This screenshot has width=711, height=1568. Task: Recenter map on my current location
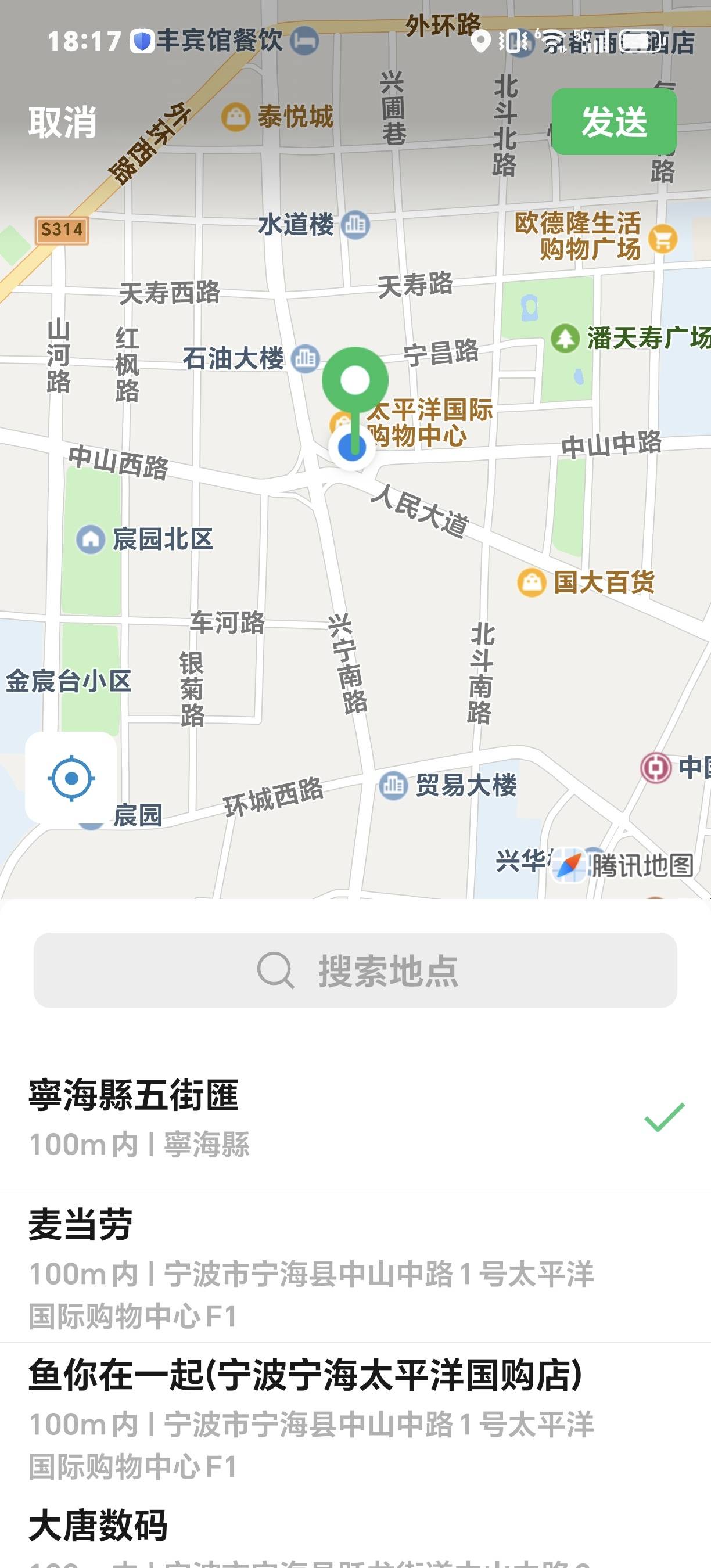(71, 778)
